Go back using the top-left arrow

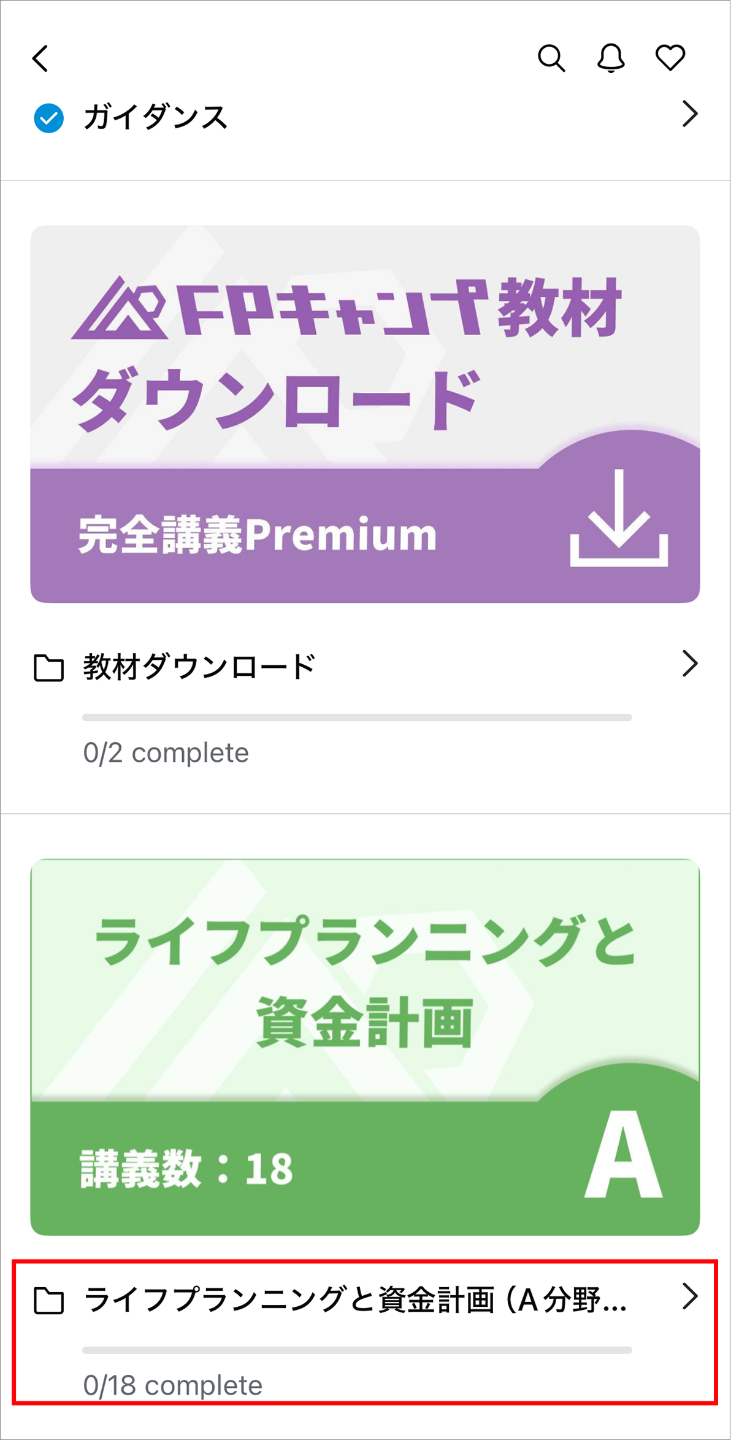40,59
